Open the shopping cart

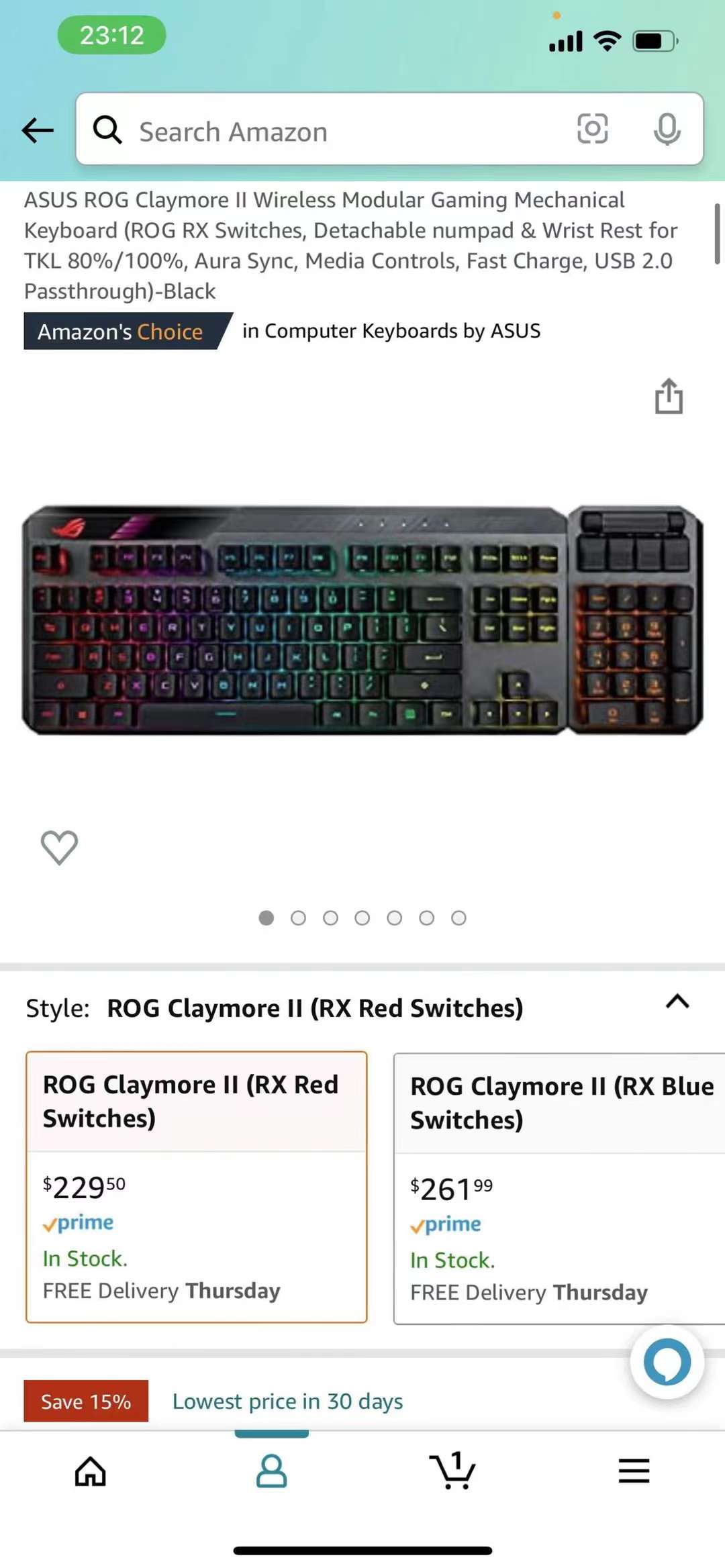tap(452, 1471)
